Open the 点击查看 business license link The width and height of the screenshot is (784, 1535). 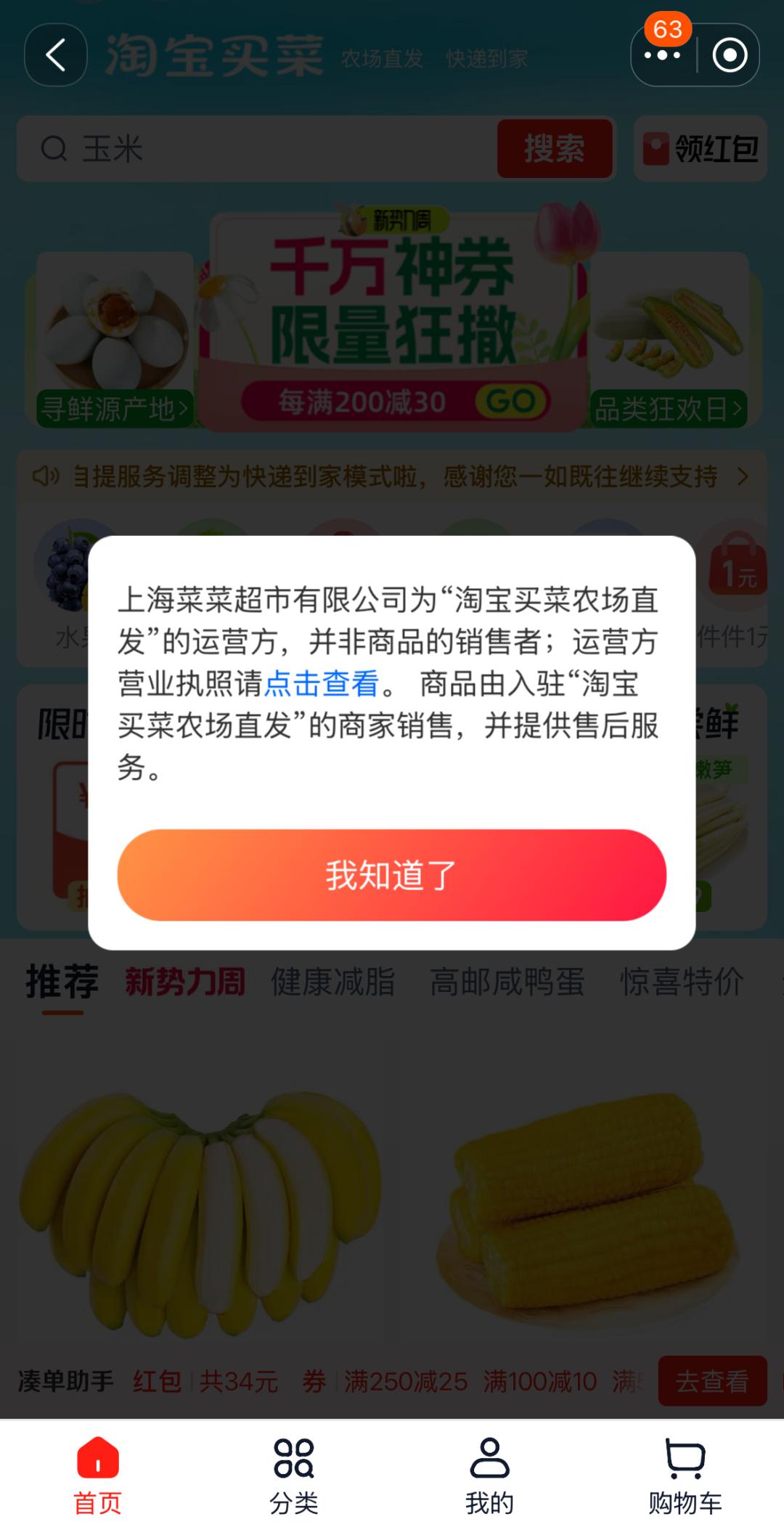(322, 683)
